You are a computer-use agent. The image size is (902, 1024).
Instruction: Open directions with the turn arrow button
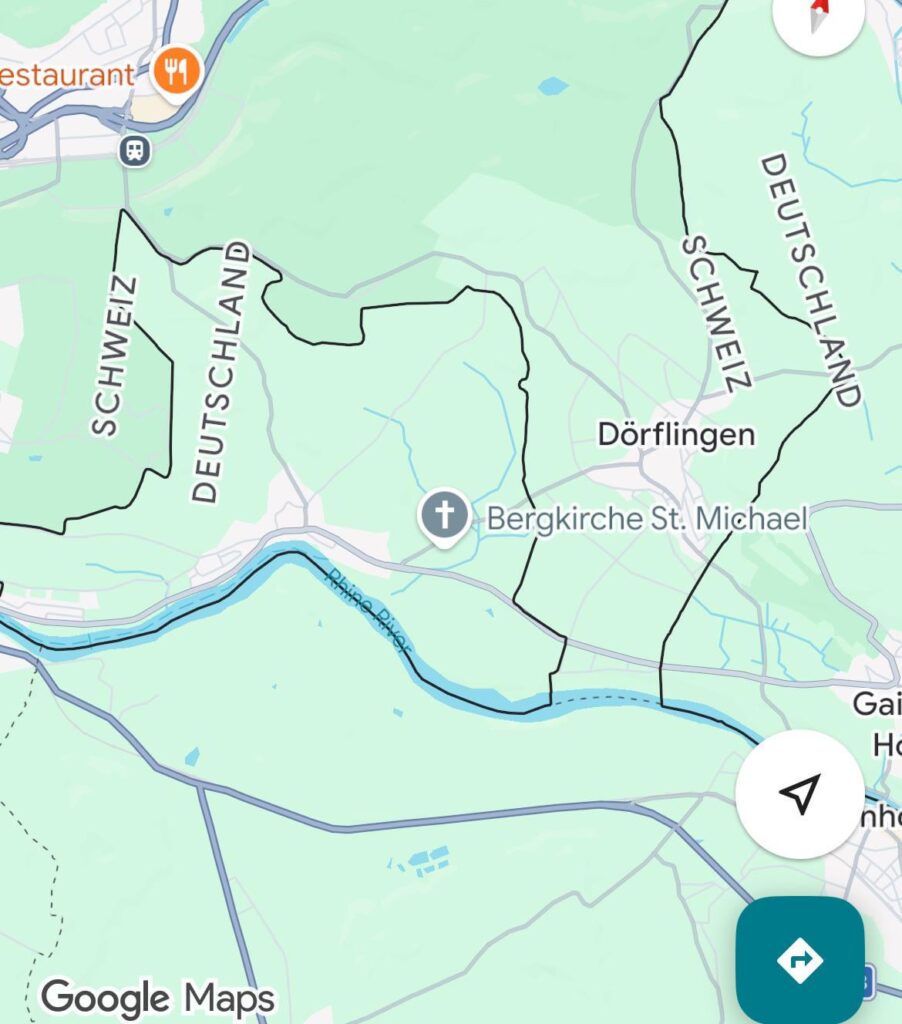click(x=800, y=960)
